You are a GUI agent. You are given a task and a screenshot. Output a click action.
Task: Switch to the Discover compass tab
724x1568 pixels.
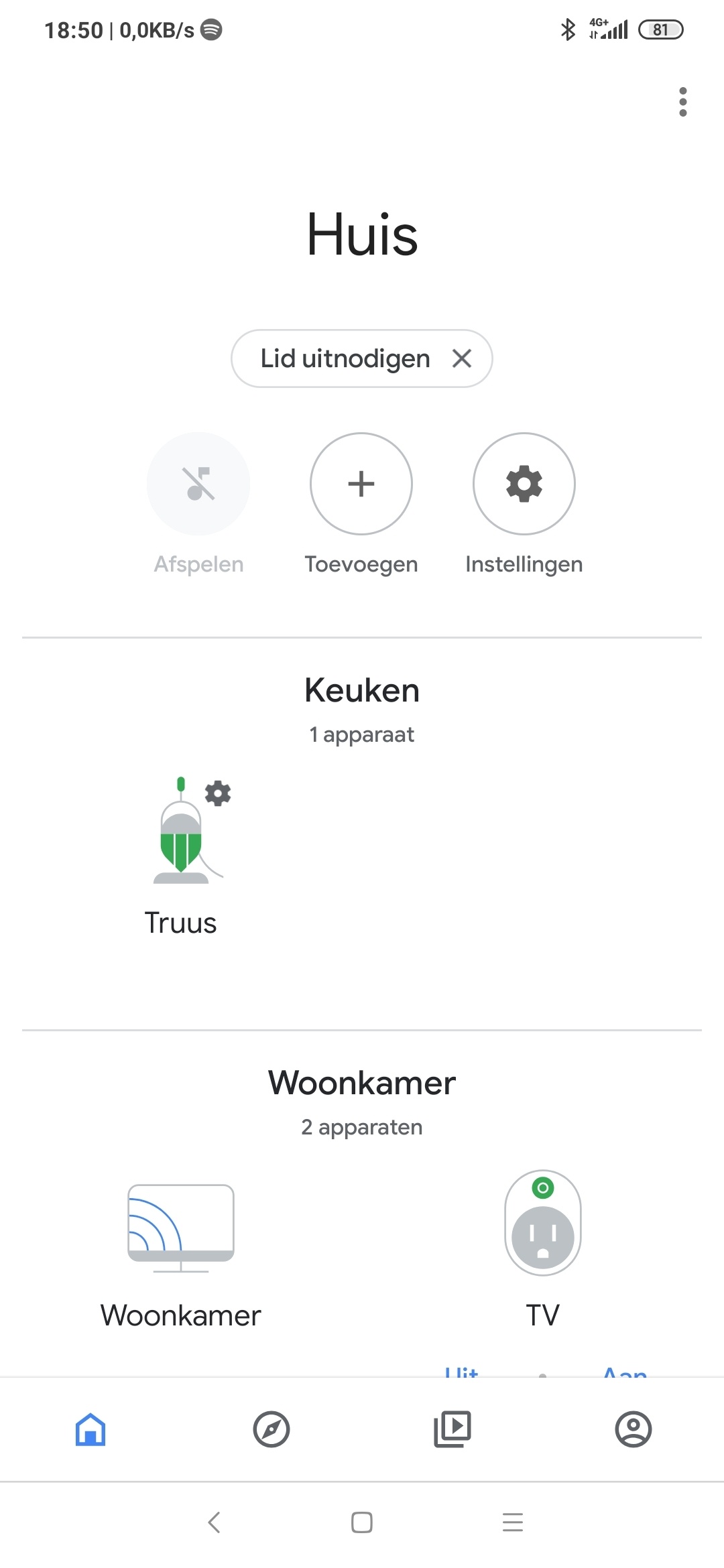coord(271,1429)
